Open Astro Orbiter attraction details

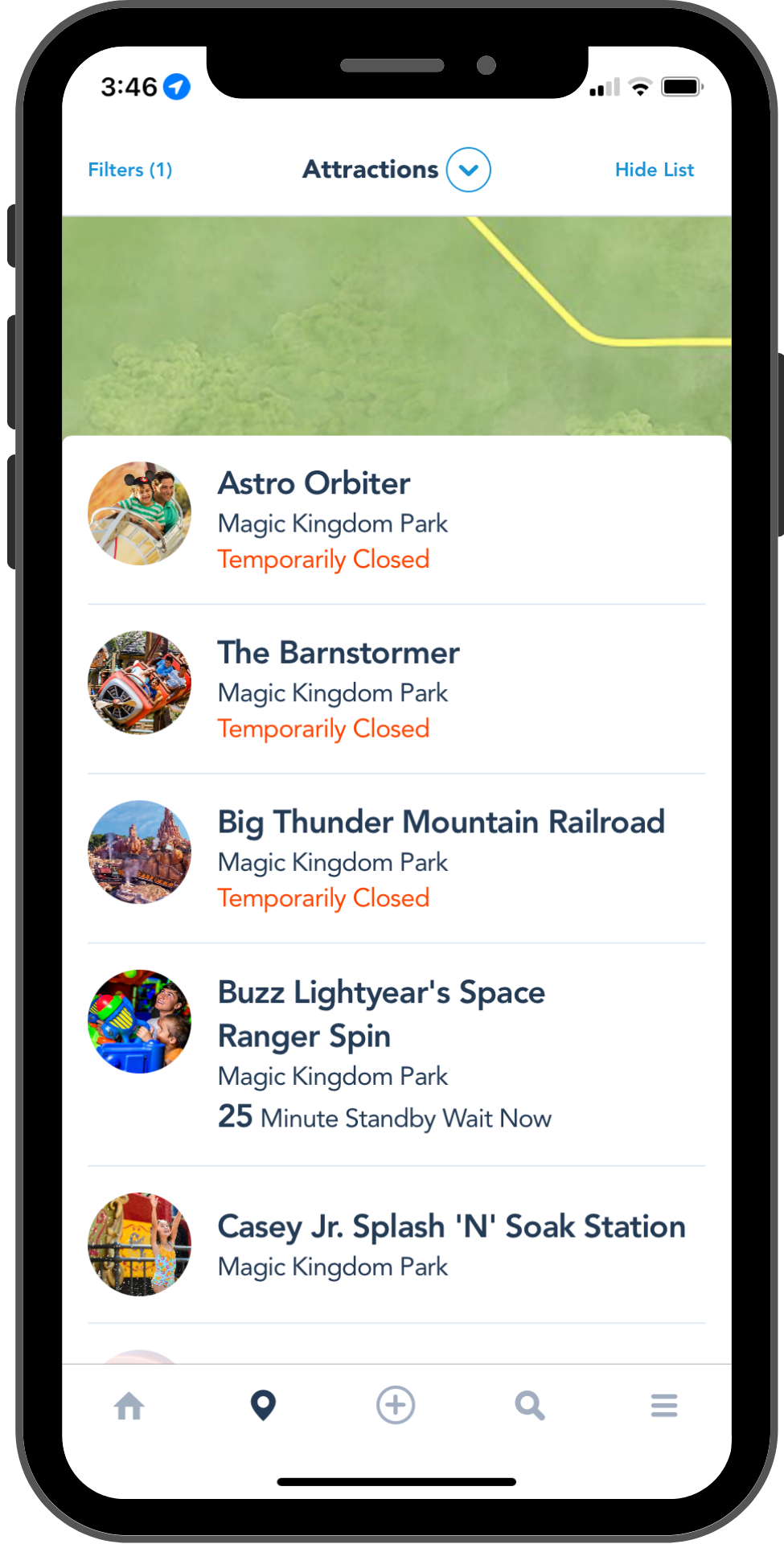[x=396, y=519]
